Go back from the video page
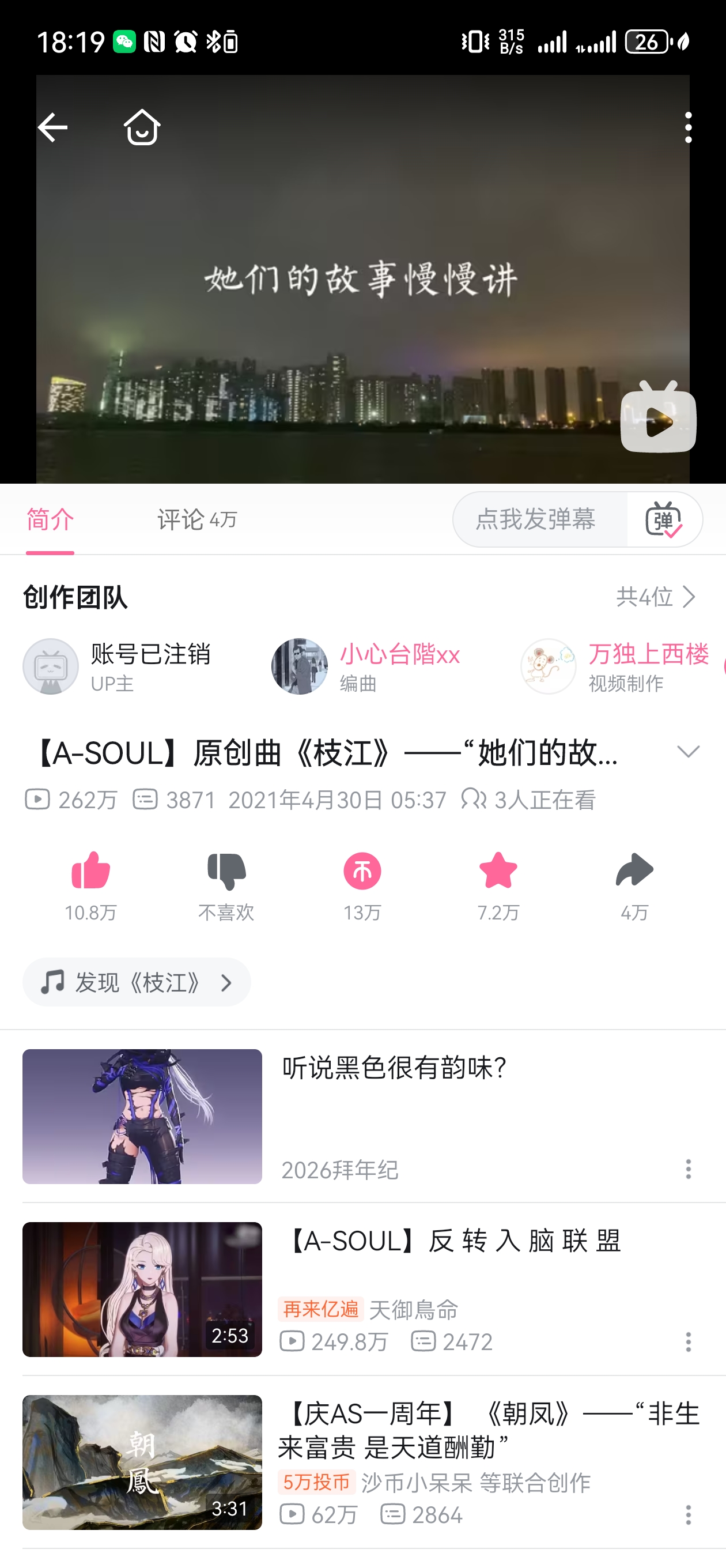The height and width of the screenshot is (1568, 726). point(52,127)
